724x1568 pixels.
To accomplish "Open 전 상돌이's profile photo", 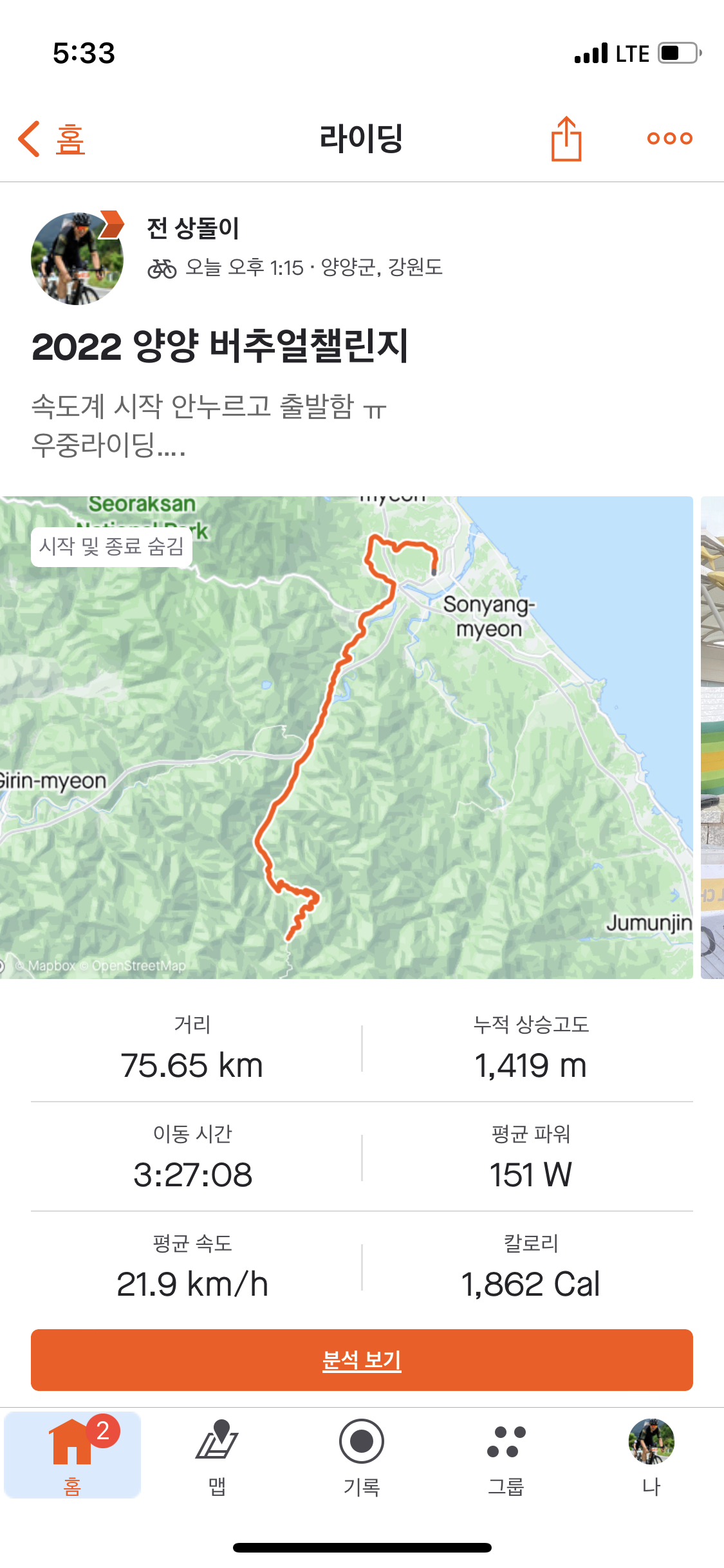I will coord(77,259).
